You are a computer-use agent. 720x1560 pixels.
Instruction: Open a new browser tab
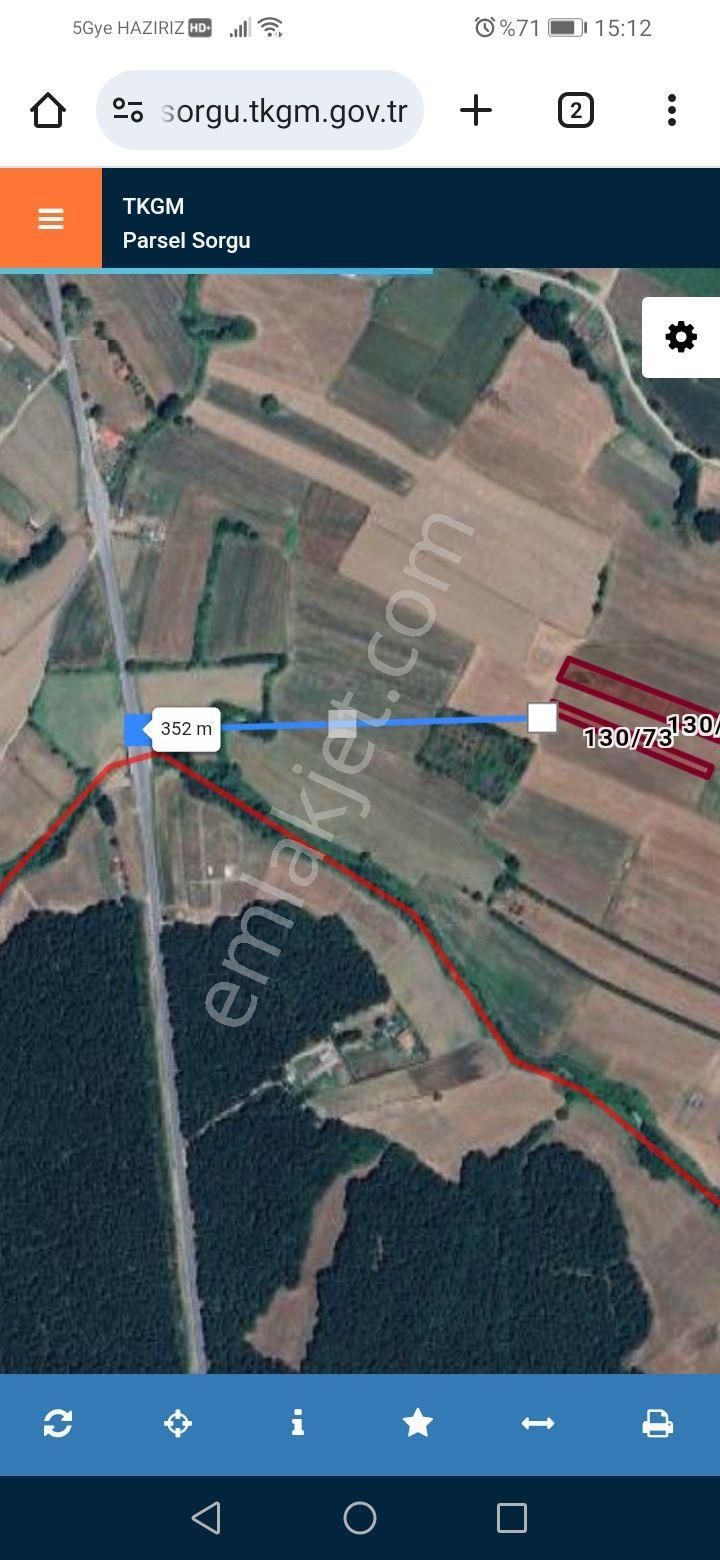tap(476, 110)
